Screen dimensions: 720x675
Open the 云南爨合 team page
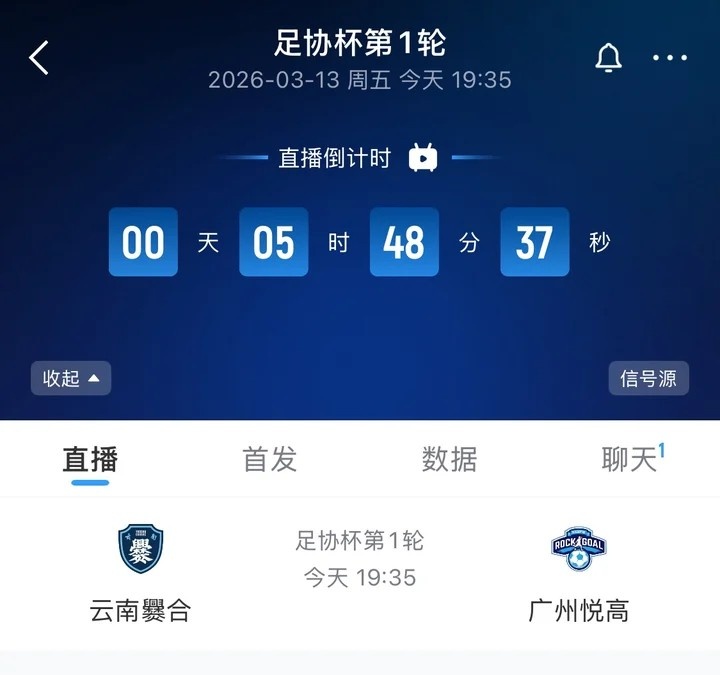click(140, 573)
